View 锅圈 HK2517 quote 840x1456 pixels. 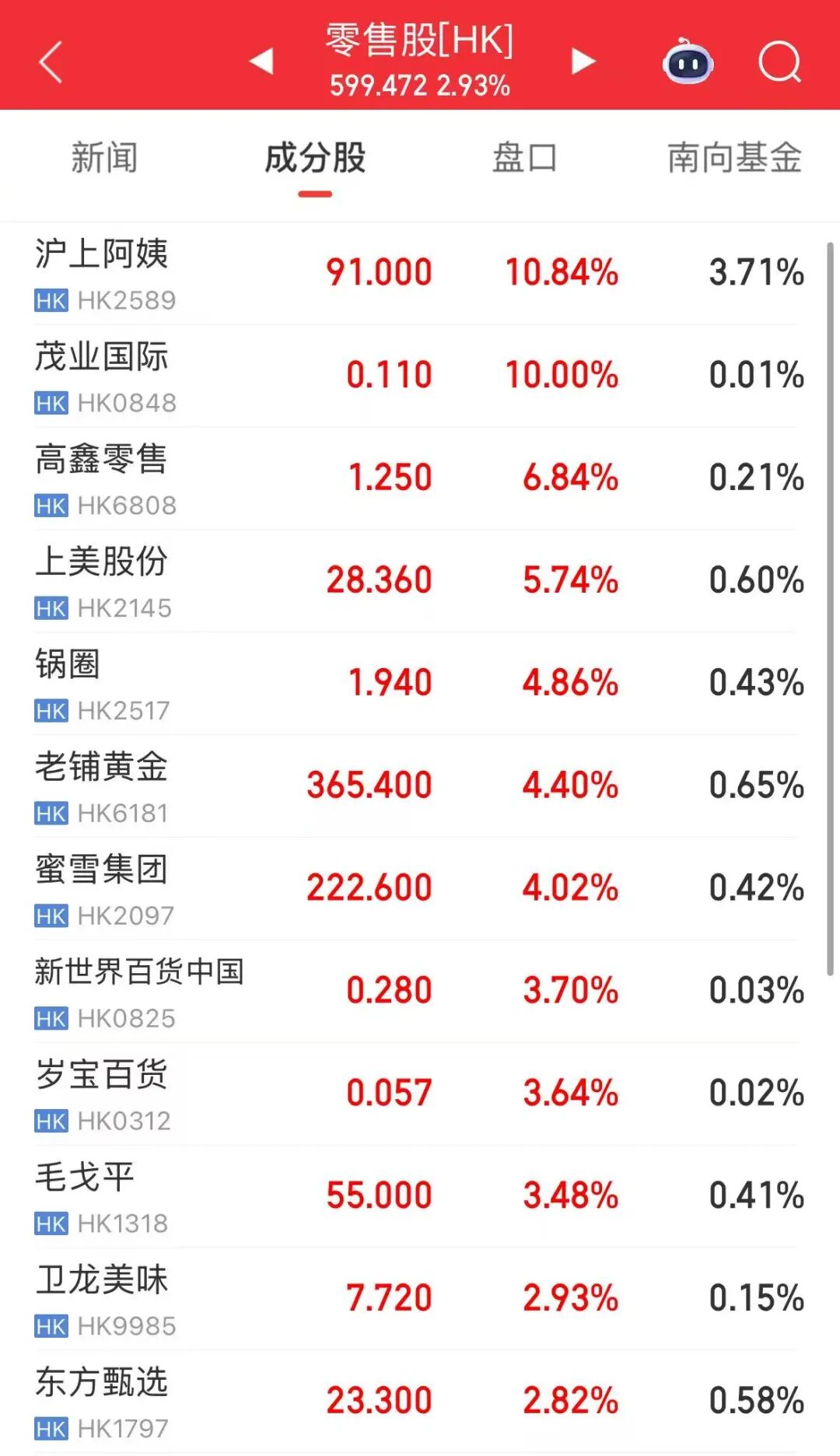(420, 684)
